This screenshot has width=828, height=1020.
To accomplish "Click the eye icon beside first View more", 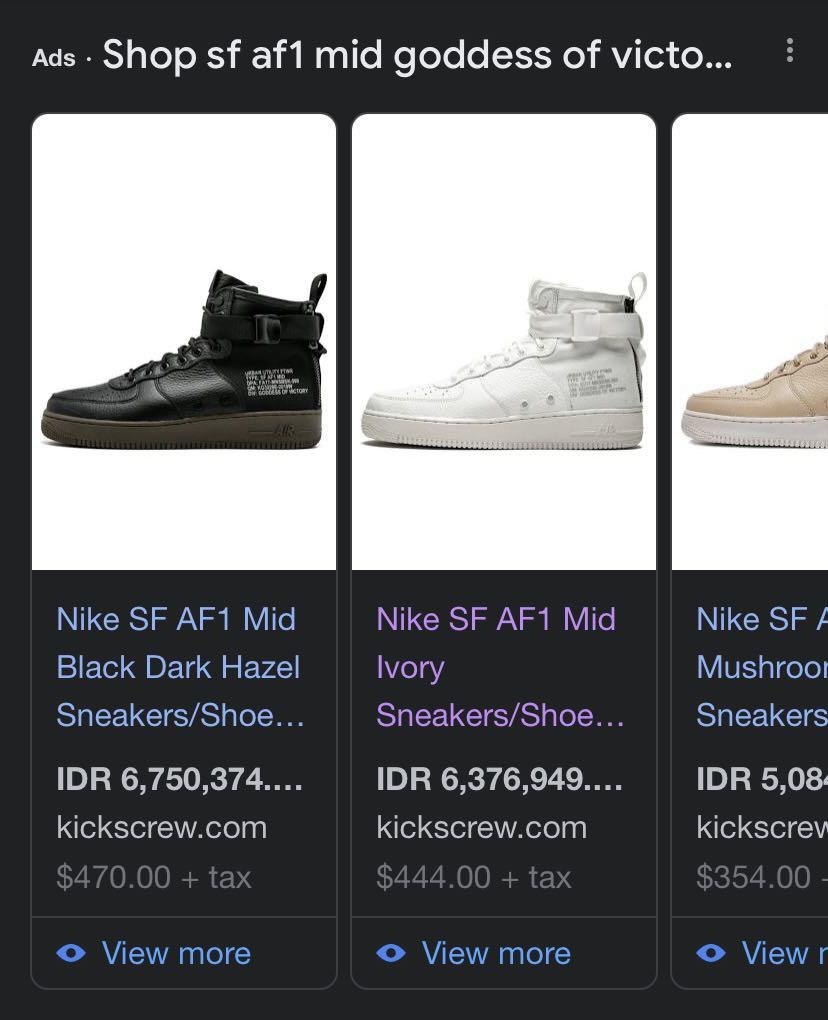I will pos(72,953).
